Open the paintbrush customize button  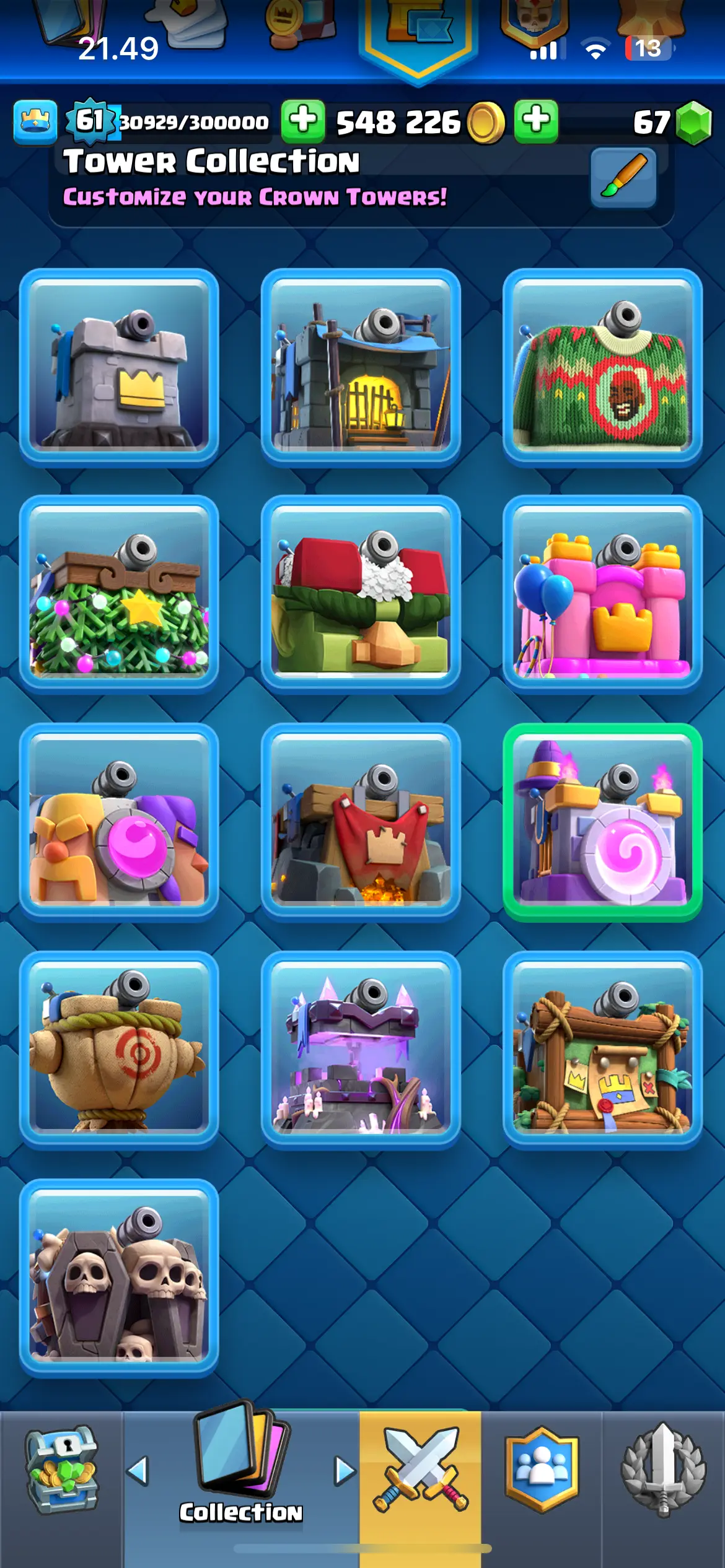click(x=623, y=178)
